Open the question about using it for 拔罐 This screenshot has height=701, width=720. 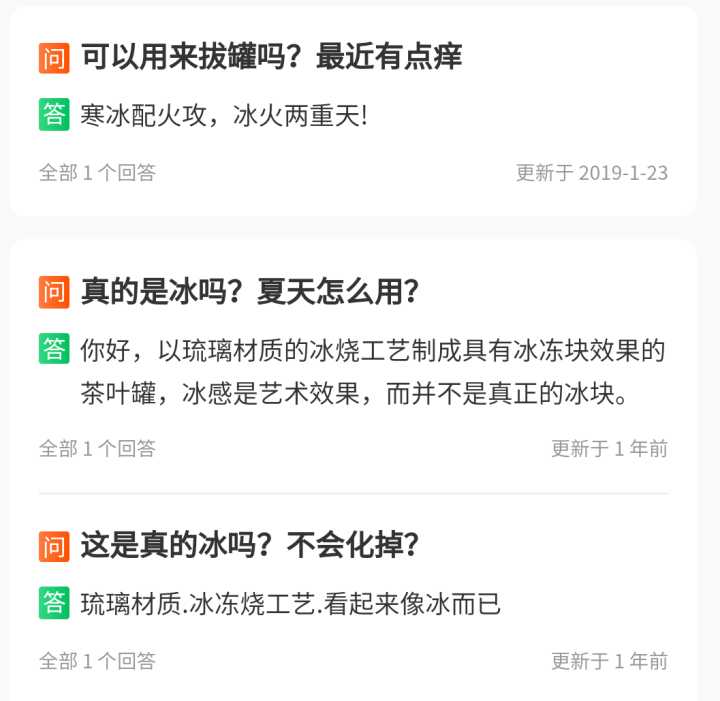tap(271, 58)
